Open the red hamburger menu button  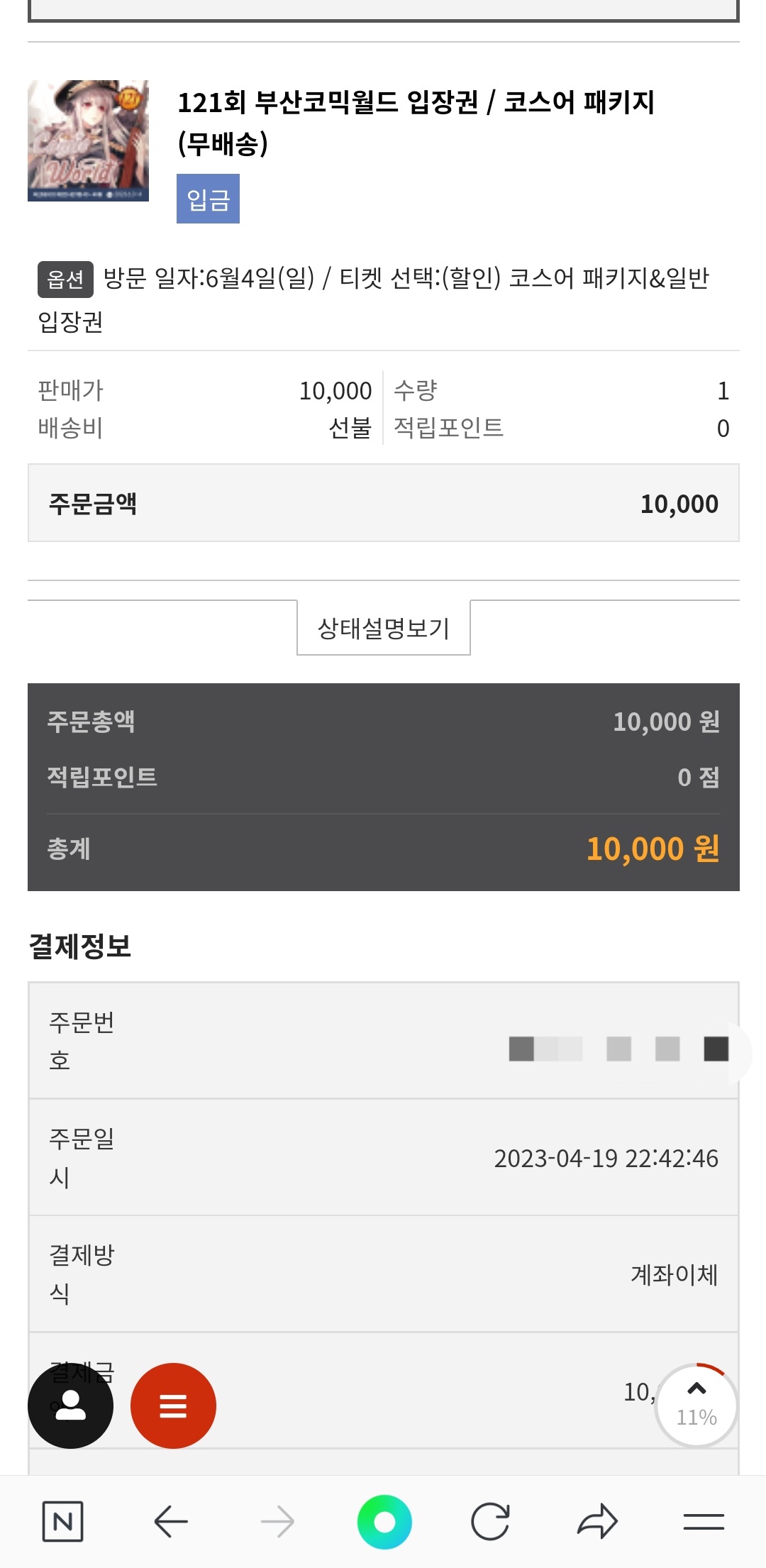(173, 1406)
